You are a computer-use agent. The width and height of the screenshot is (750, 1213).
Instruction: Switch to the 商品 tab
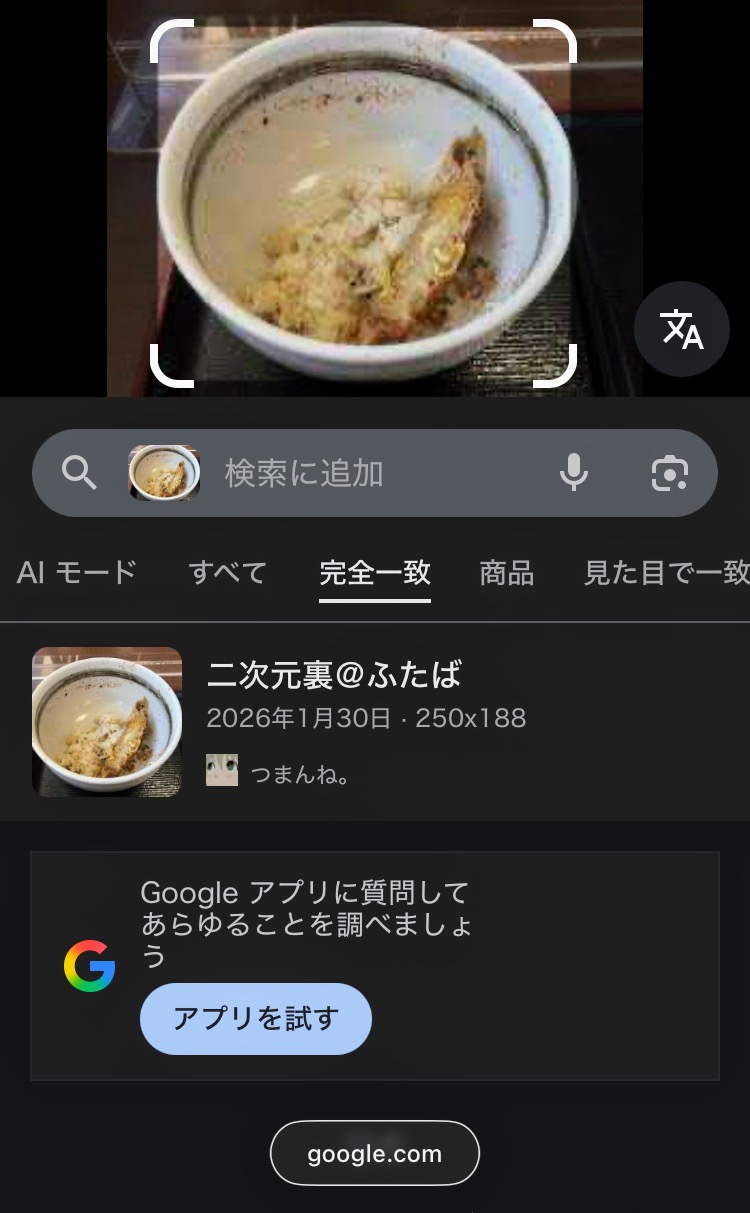tap(507, 572)
